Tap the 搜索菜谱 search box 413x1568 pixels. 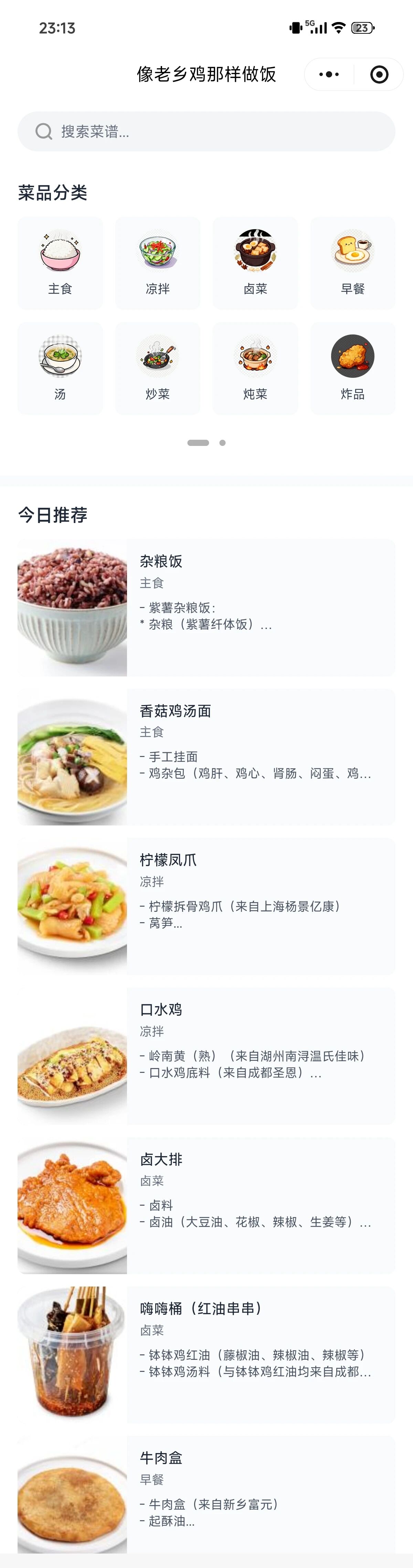[206, 131]
